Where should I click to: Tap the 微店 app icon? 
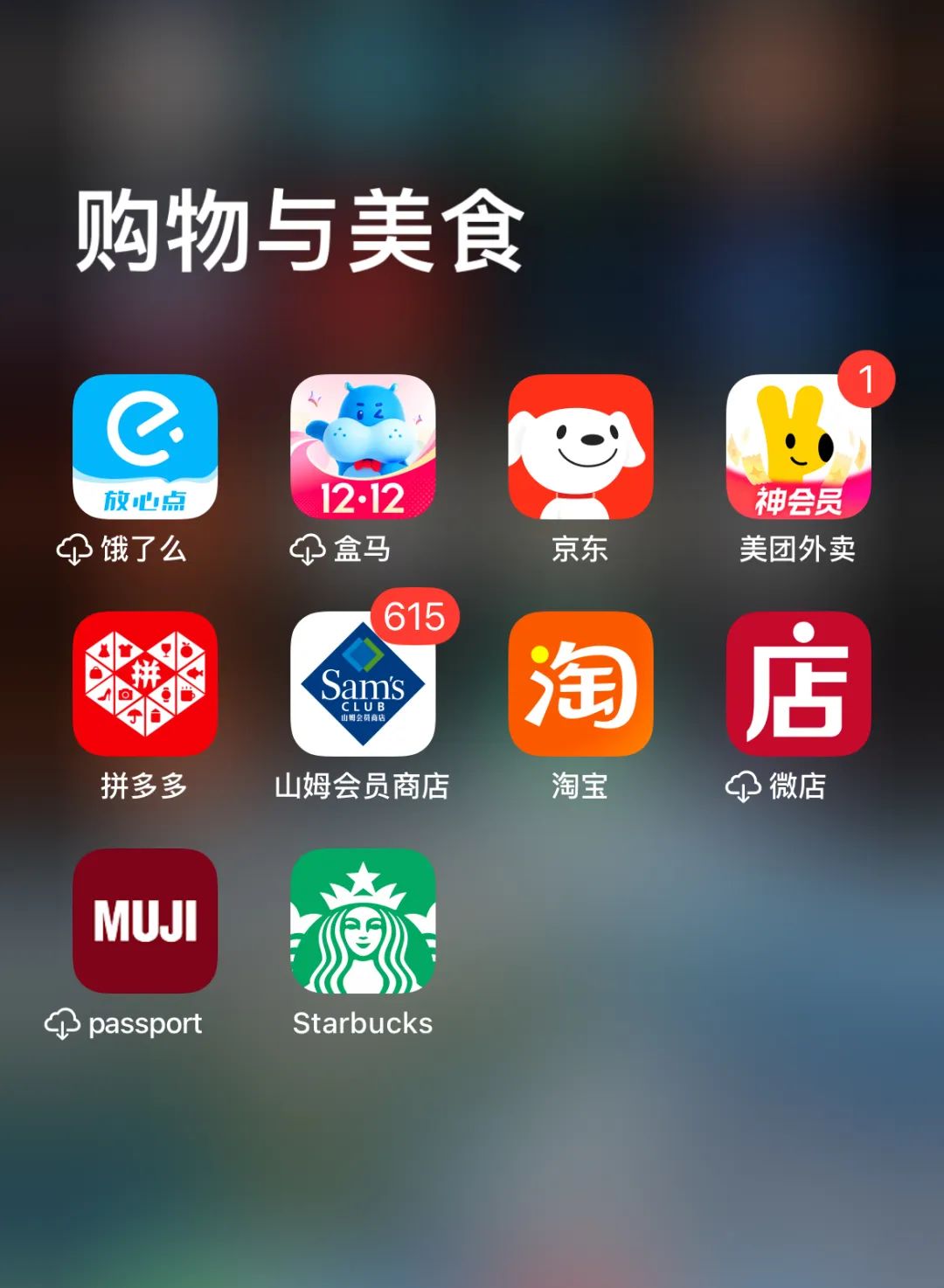pos(798,683)
